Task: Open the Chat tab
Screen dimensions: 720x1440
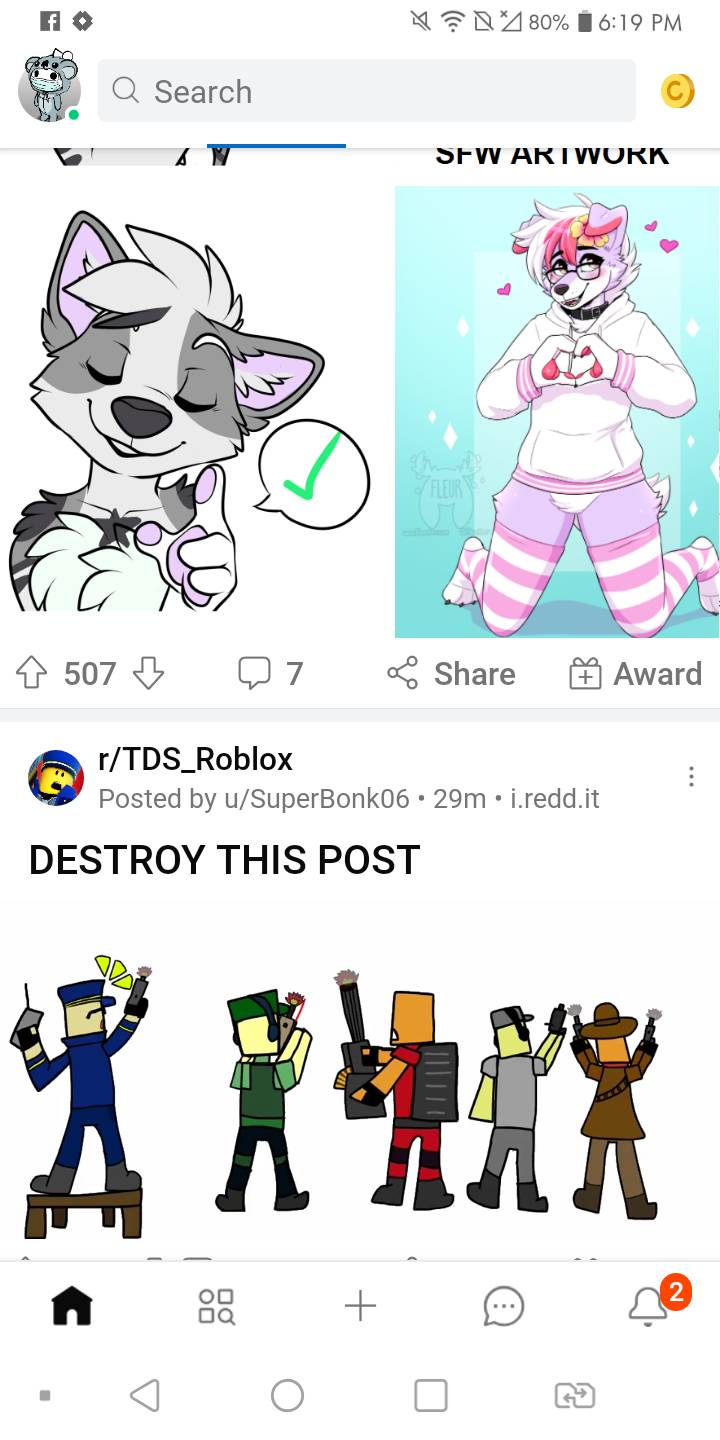Action: pyautogui.click(x=503, y=1305)
